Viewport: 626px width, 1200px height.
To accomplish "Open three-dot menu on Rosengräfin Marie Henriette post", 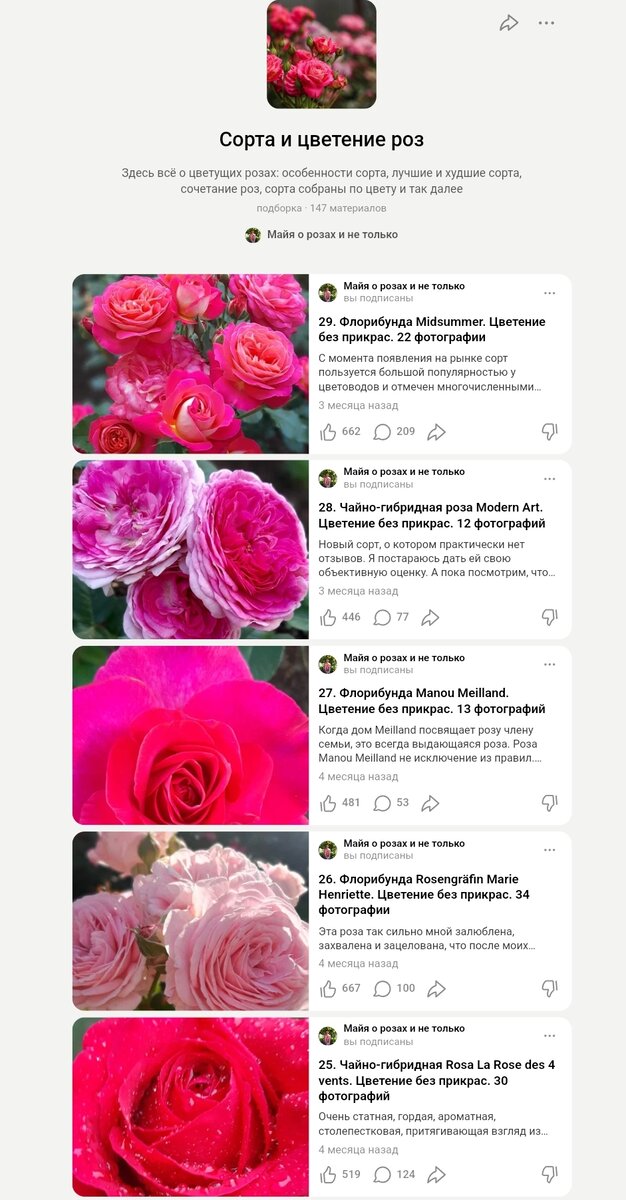I will 549,850.
